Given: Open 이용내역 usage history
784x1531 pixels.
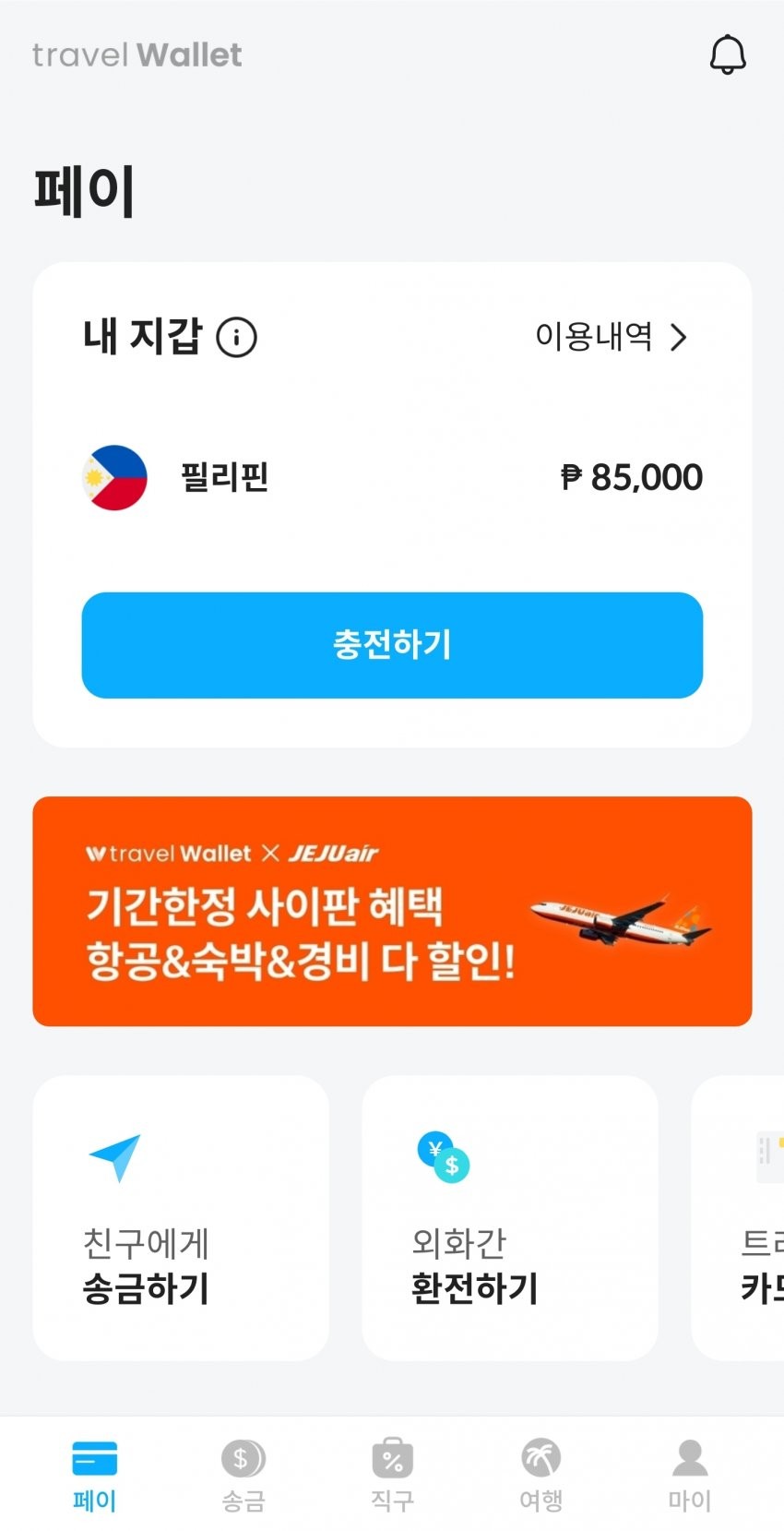Looking at the screenshot, I should (611, 337).
